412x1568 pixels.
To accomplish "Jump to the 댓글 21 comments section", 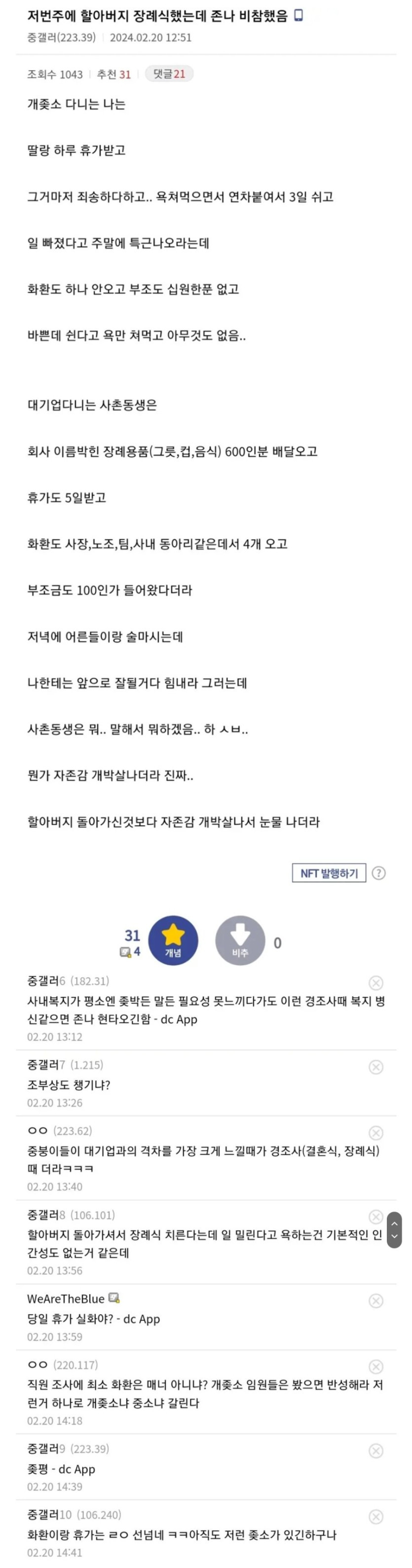I will [x=169, y=74].
